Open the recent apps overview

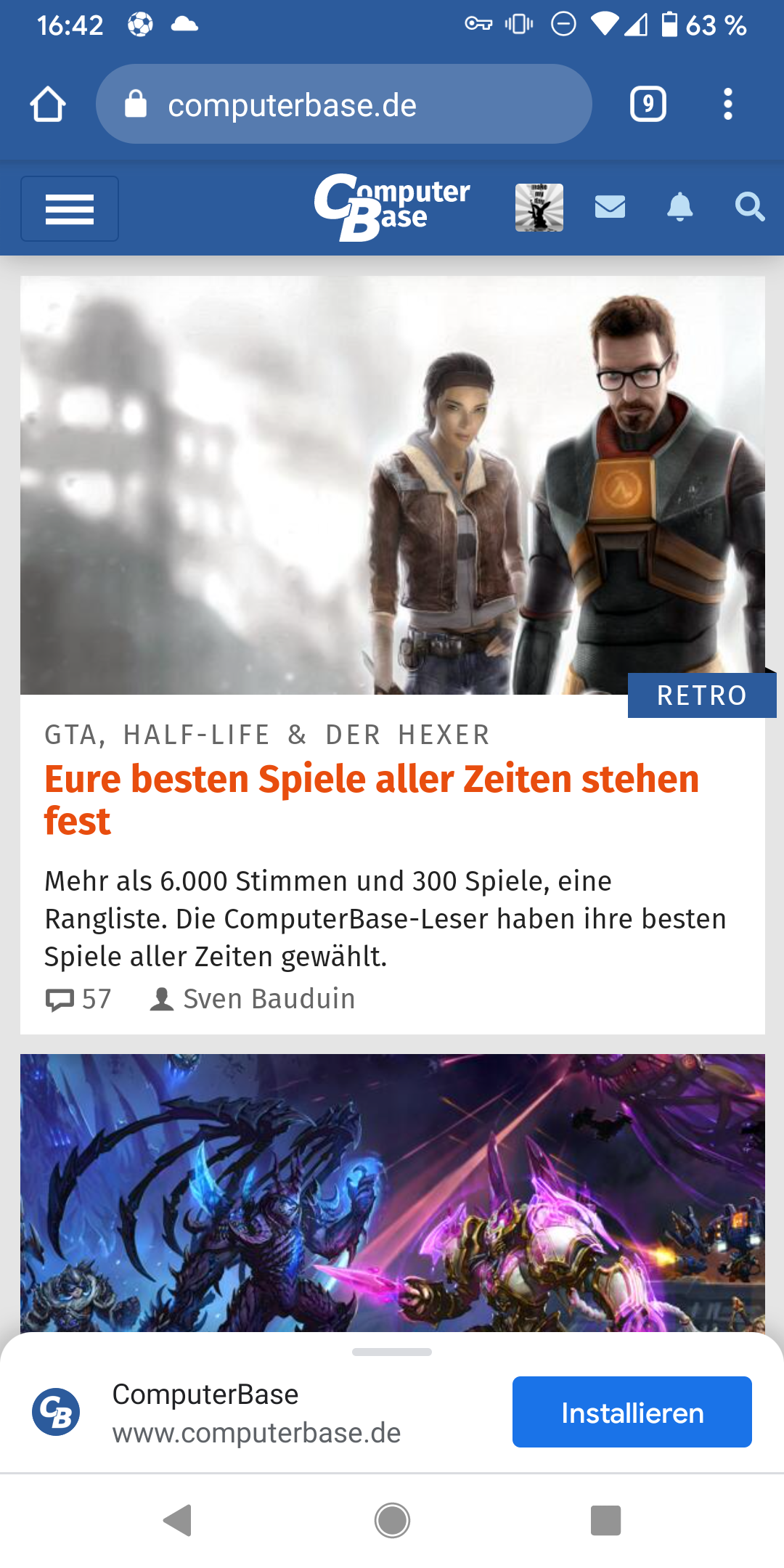point(605,1520)
